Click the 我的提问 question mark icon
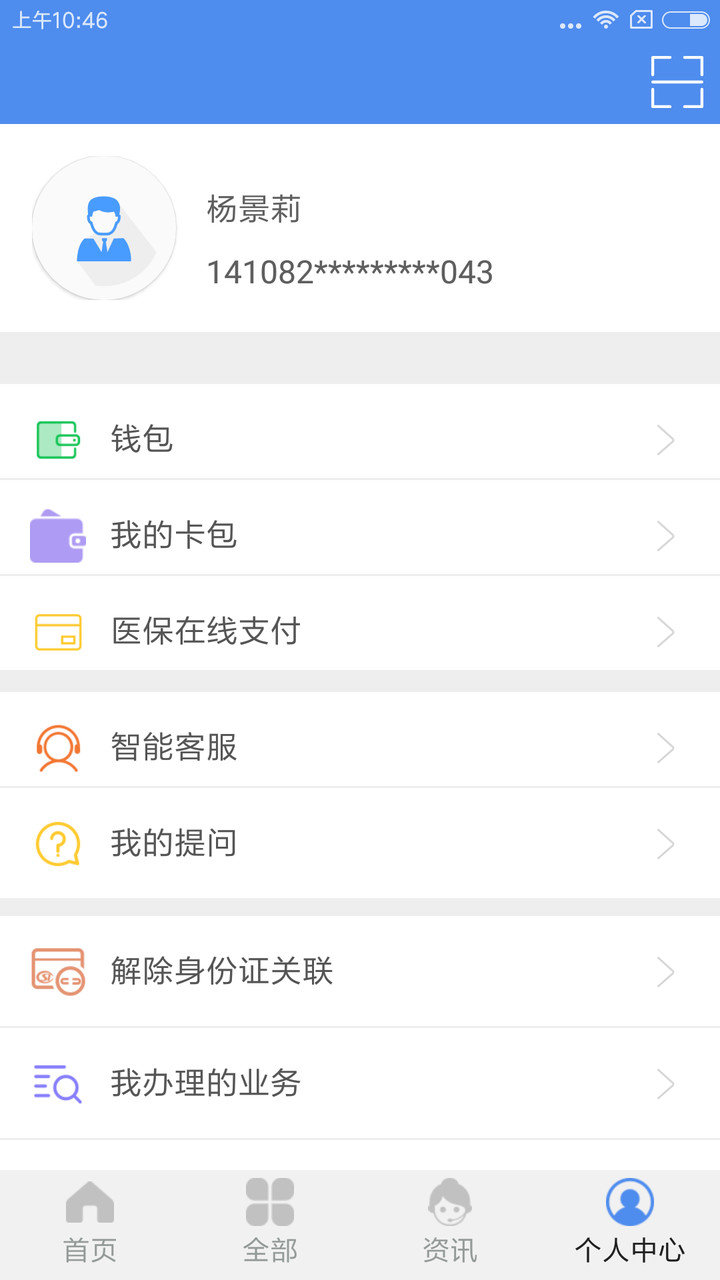 57,843
